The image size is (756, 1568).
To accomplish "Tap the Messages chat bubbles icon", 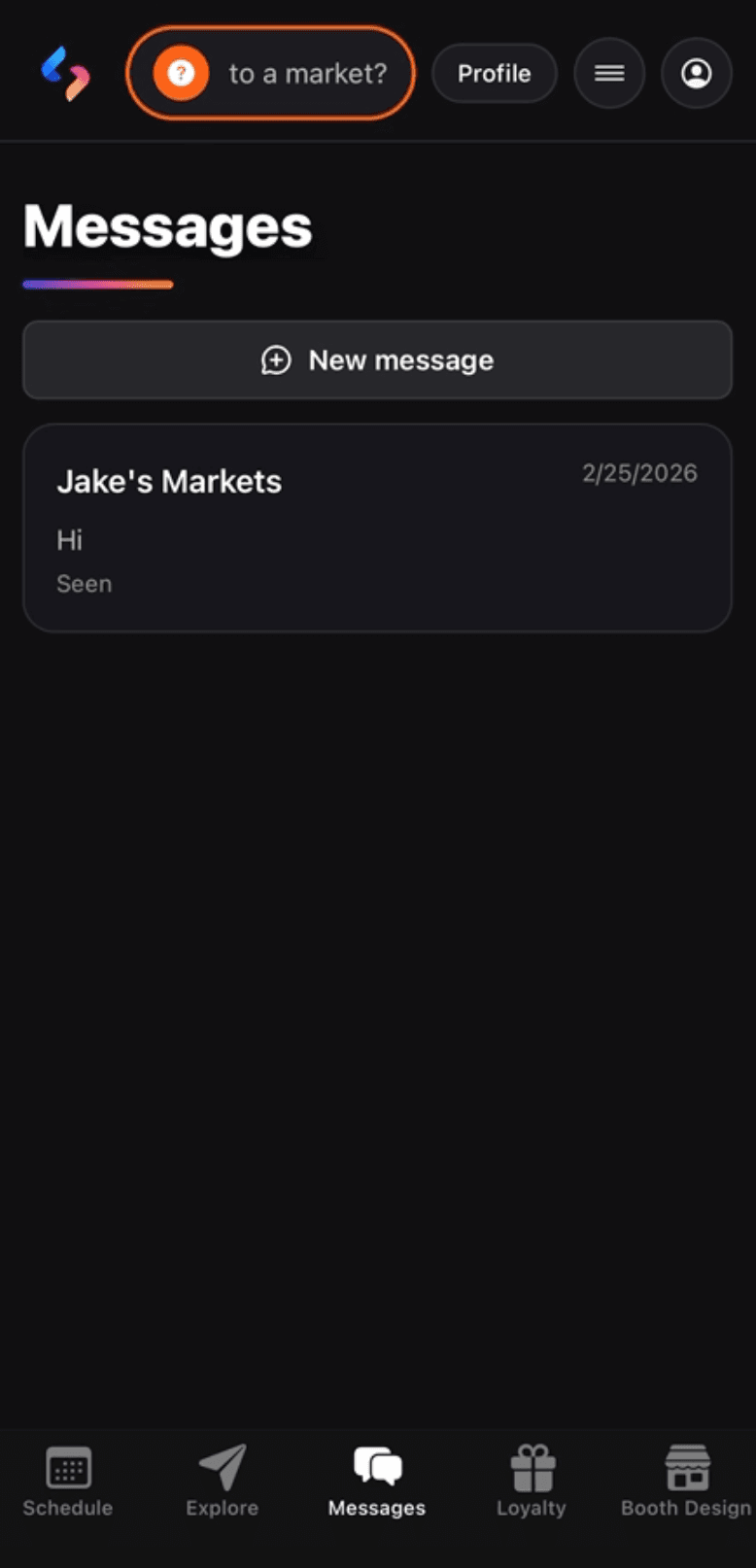I will [x=376, y=1468].
